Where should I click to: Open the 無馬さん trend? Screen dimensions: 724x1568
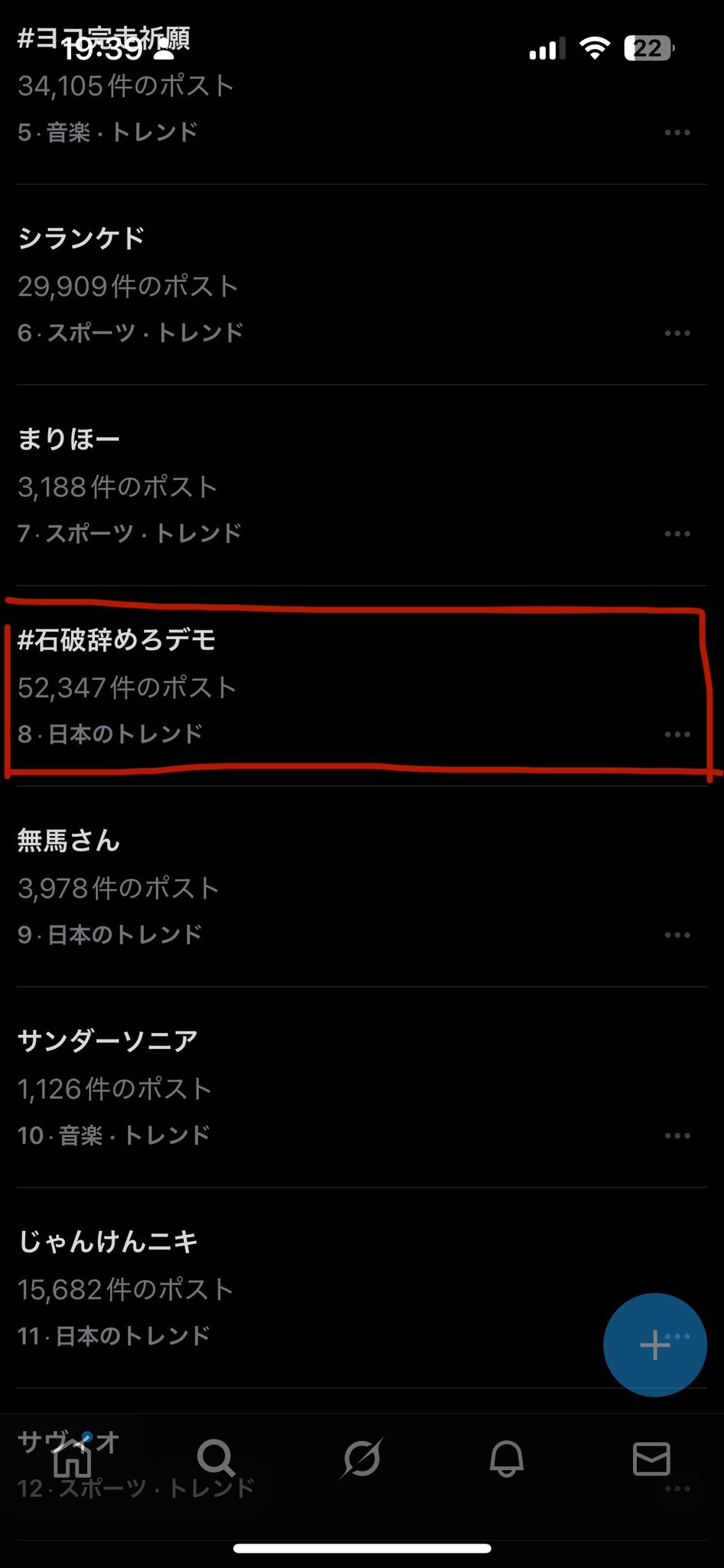coord(69,841)
